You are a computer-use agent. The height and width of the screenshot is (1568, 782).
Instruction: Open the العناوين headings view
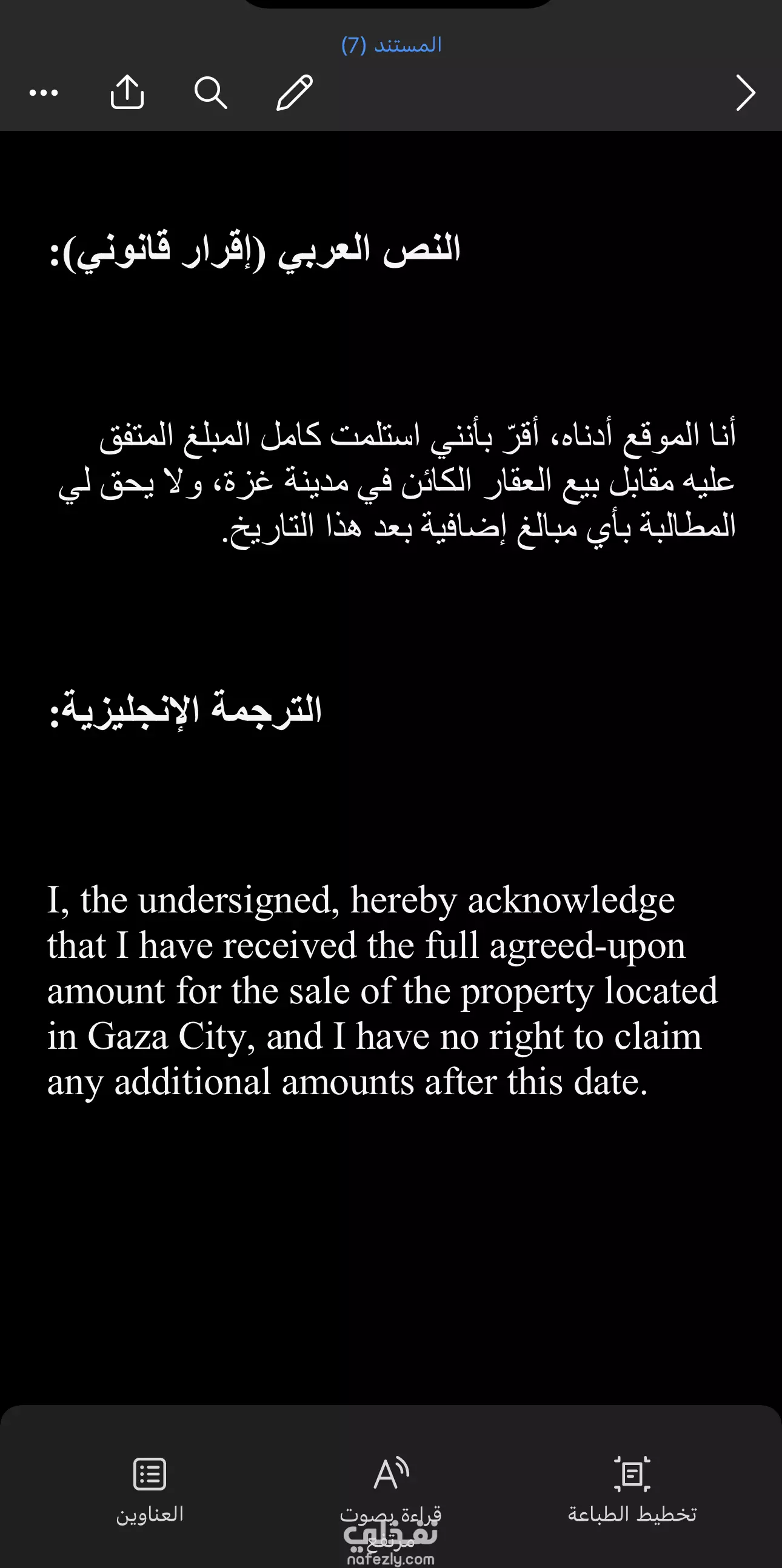[150, 1488]
